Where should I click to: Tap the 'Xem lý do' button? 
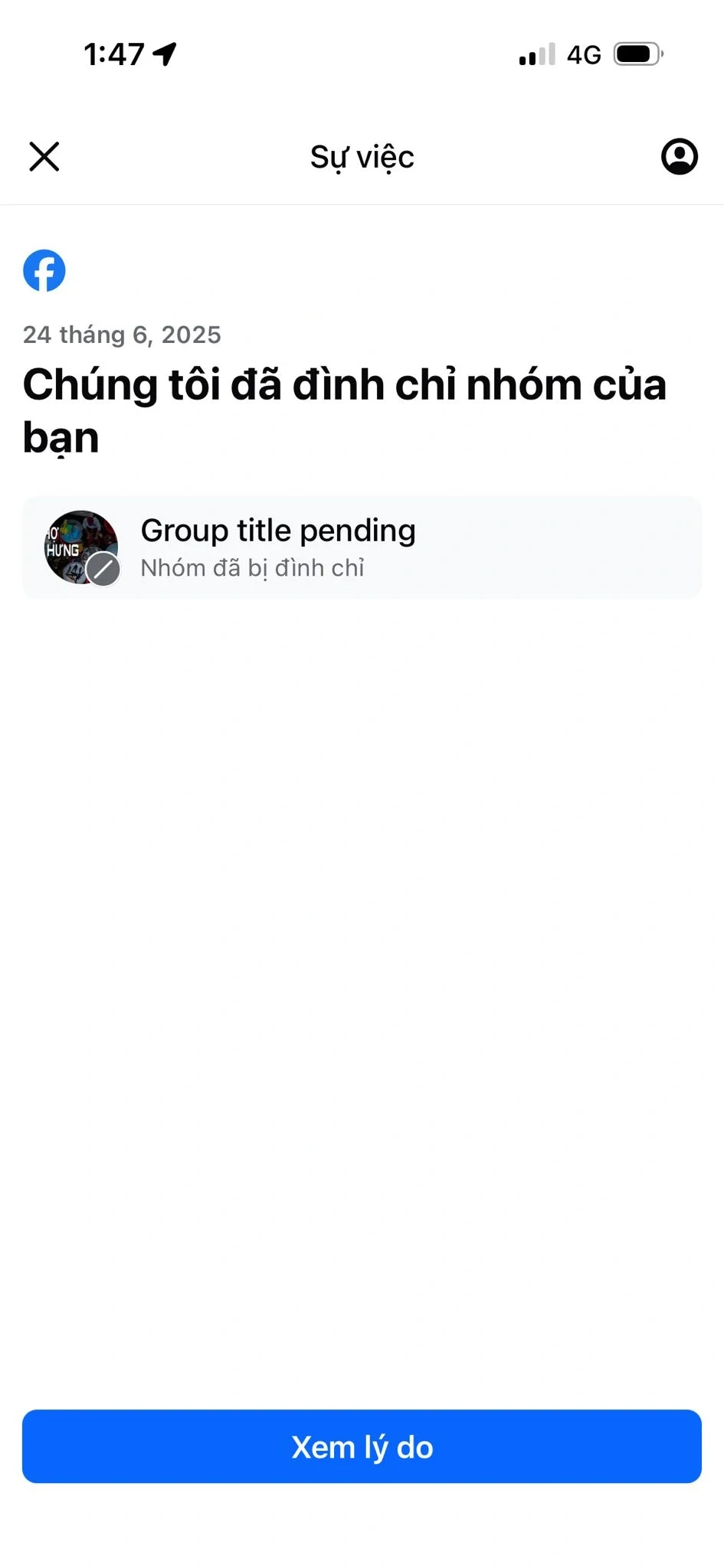click(362, 1446)
